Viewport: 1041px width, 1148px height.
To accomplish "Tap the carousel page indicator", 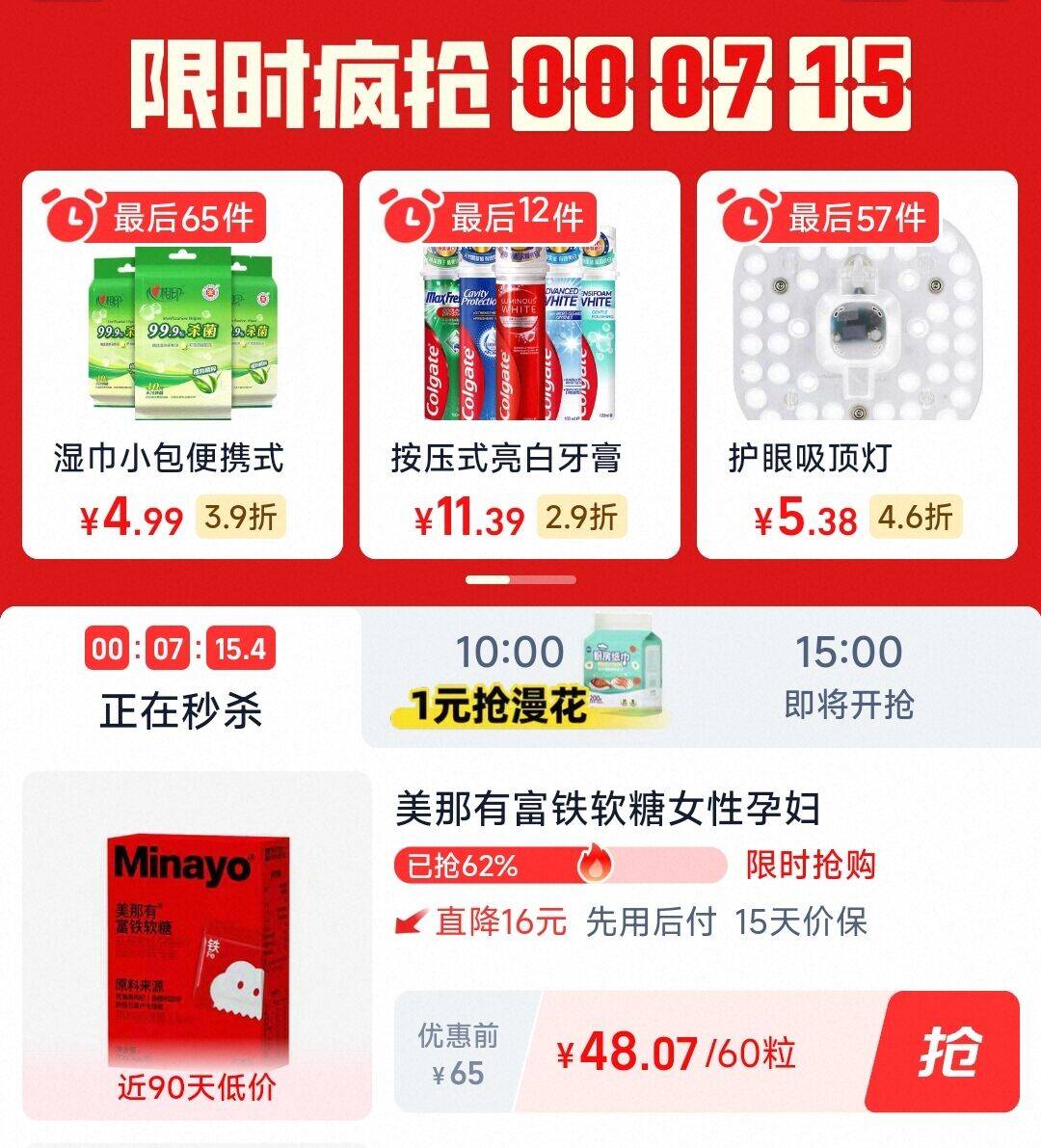I will click(x=520, y=579).
